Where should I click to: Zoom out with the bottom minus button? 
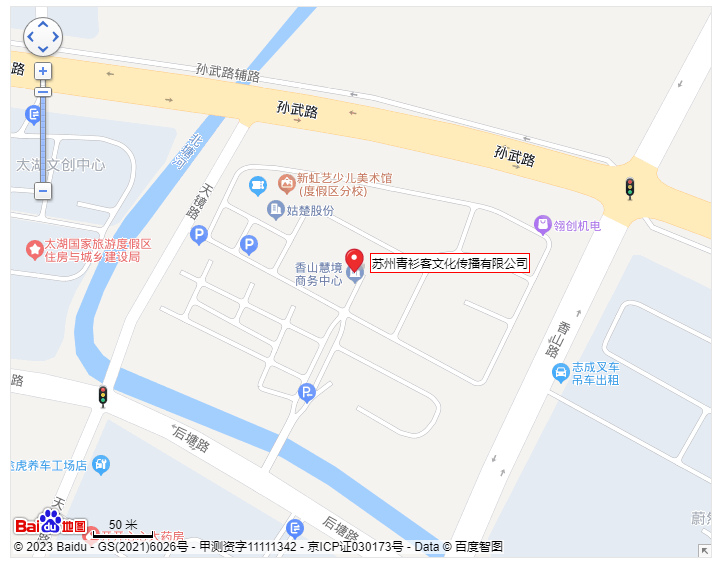(x=43, y=190)
